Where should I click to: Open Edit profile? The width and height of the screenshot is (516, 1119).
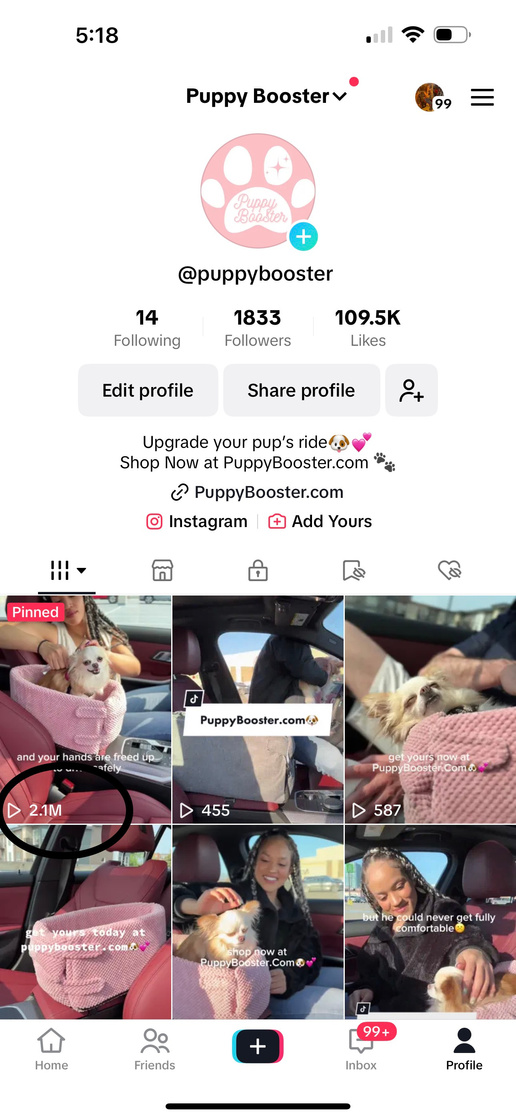coord(148,390)
